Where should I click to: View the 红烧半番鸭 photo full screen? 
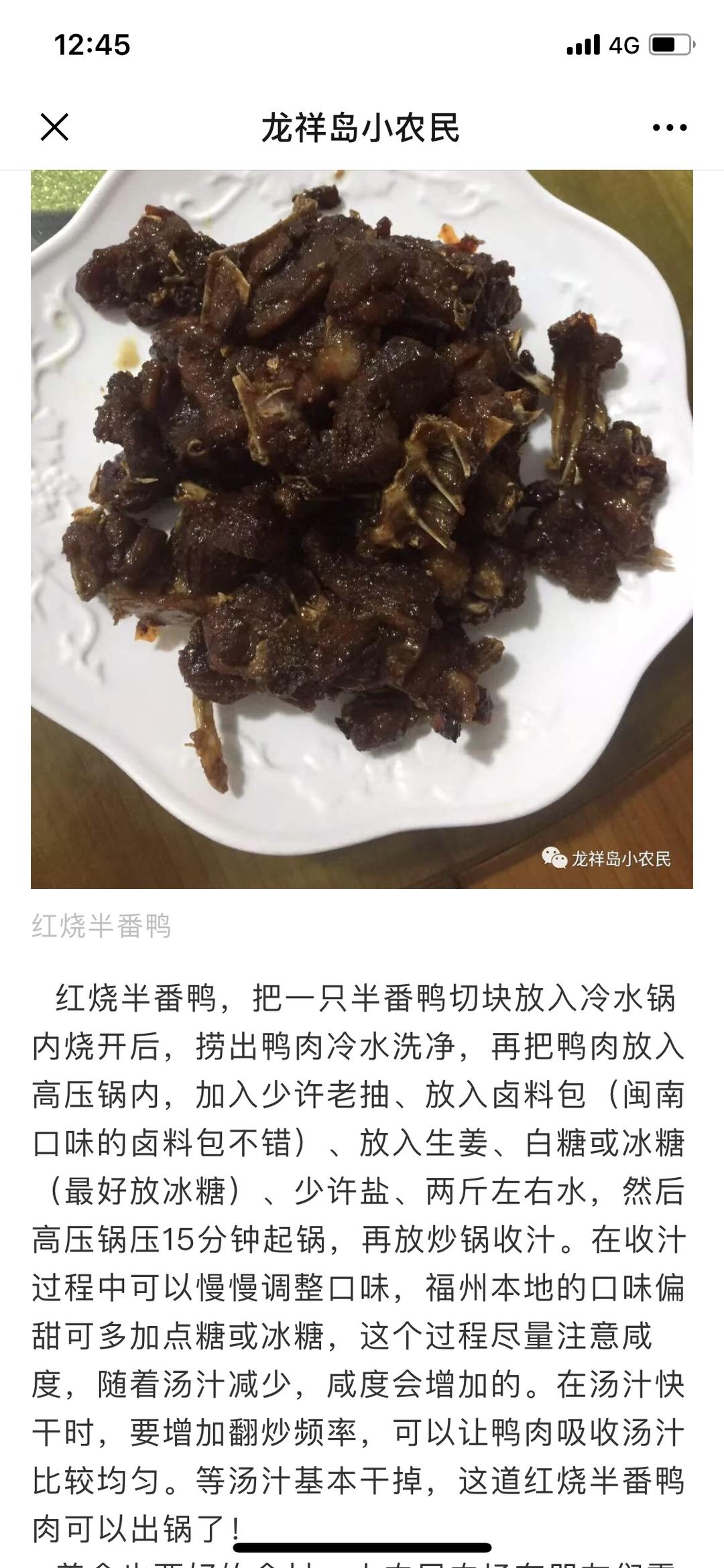[x=362, y=530]
